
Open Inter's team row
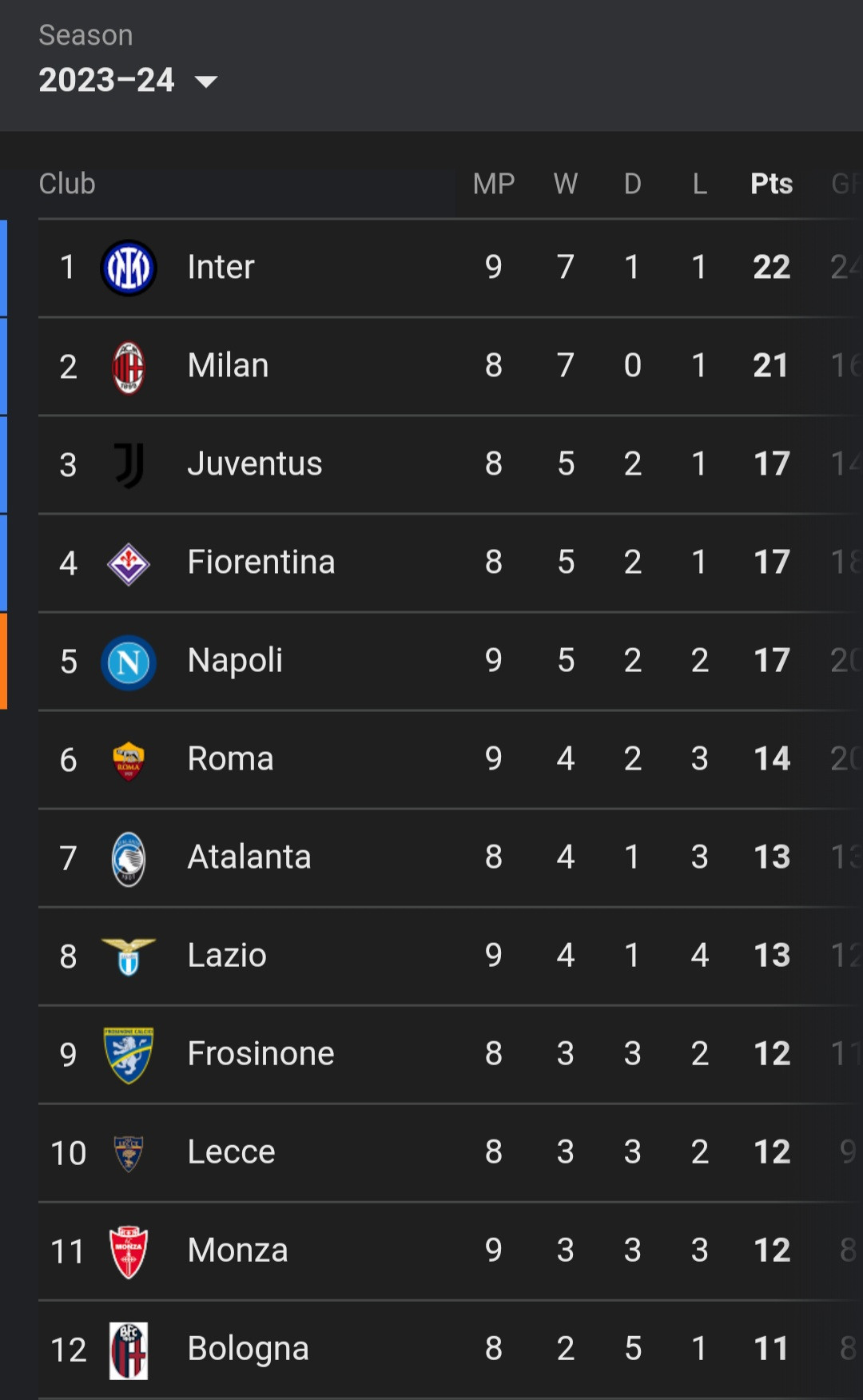click(221, 268)
